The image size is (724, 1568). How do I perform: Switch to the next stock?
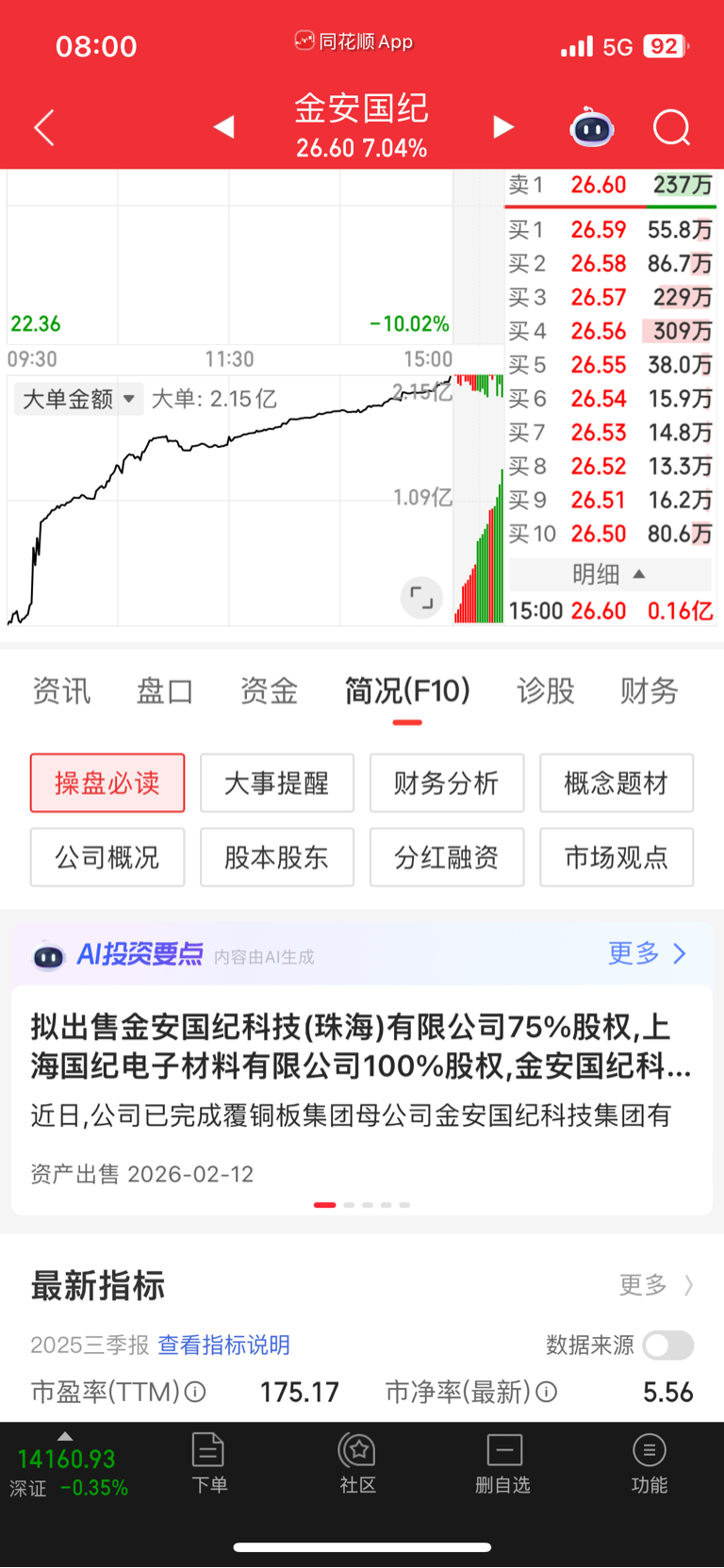tap(504, 127)
